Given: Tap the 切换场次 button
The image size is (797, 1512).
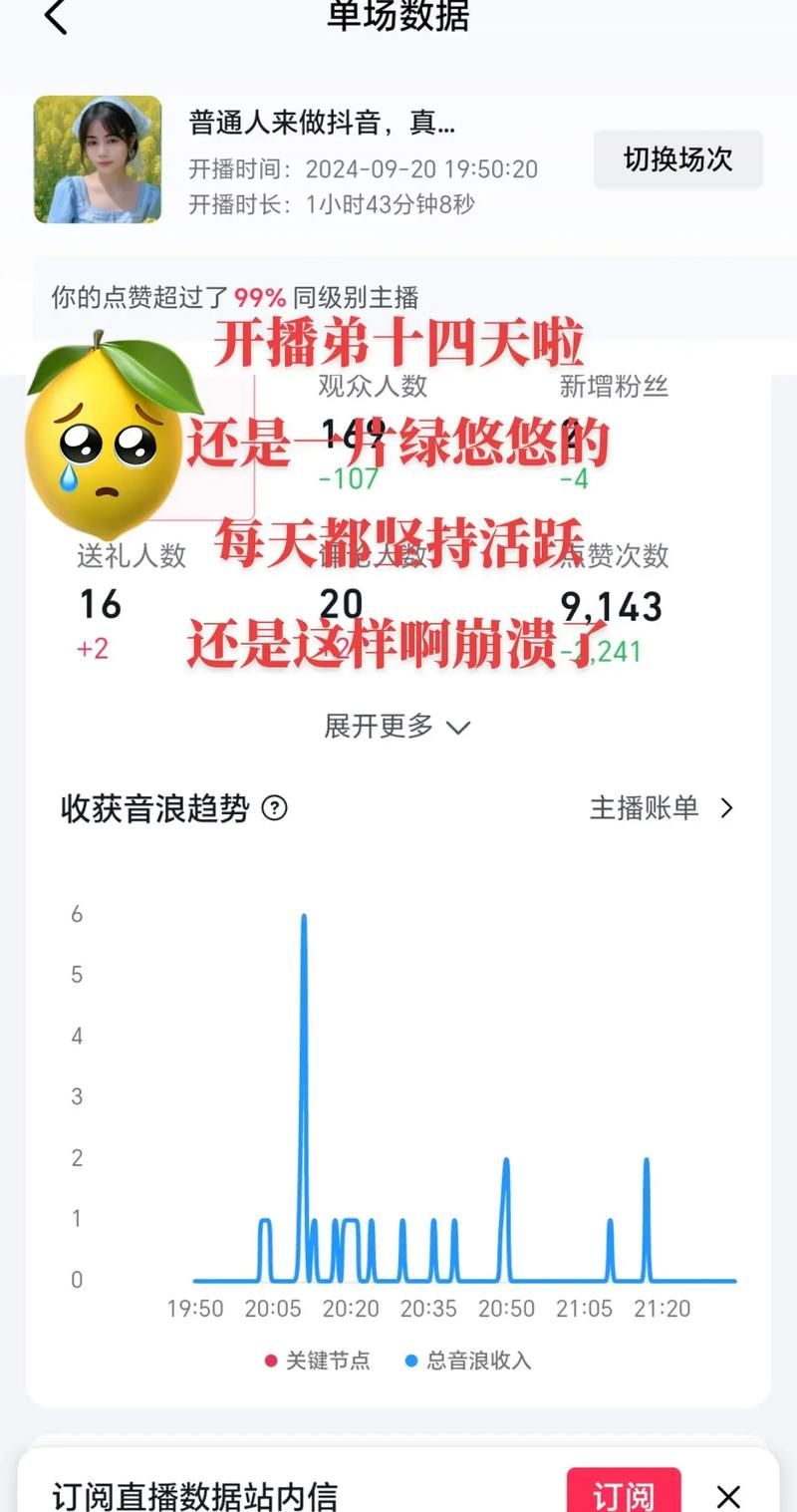Looking at the screenshot, I should click(x=678, y=159).
